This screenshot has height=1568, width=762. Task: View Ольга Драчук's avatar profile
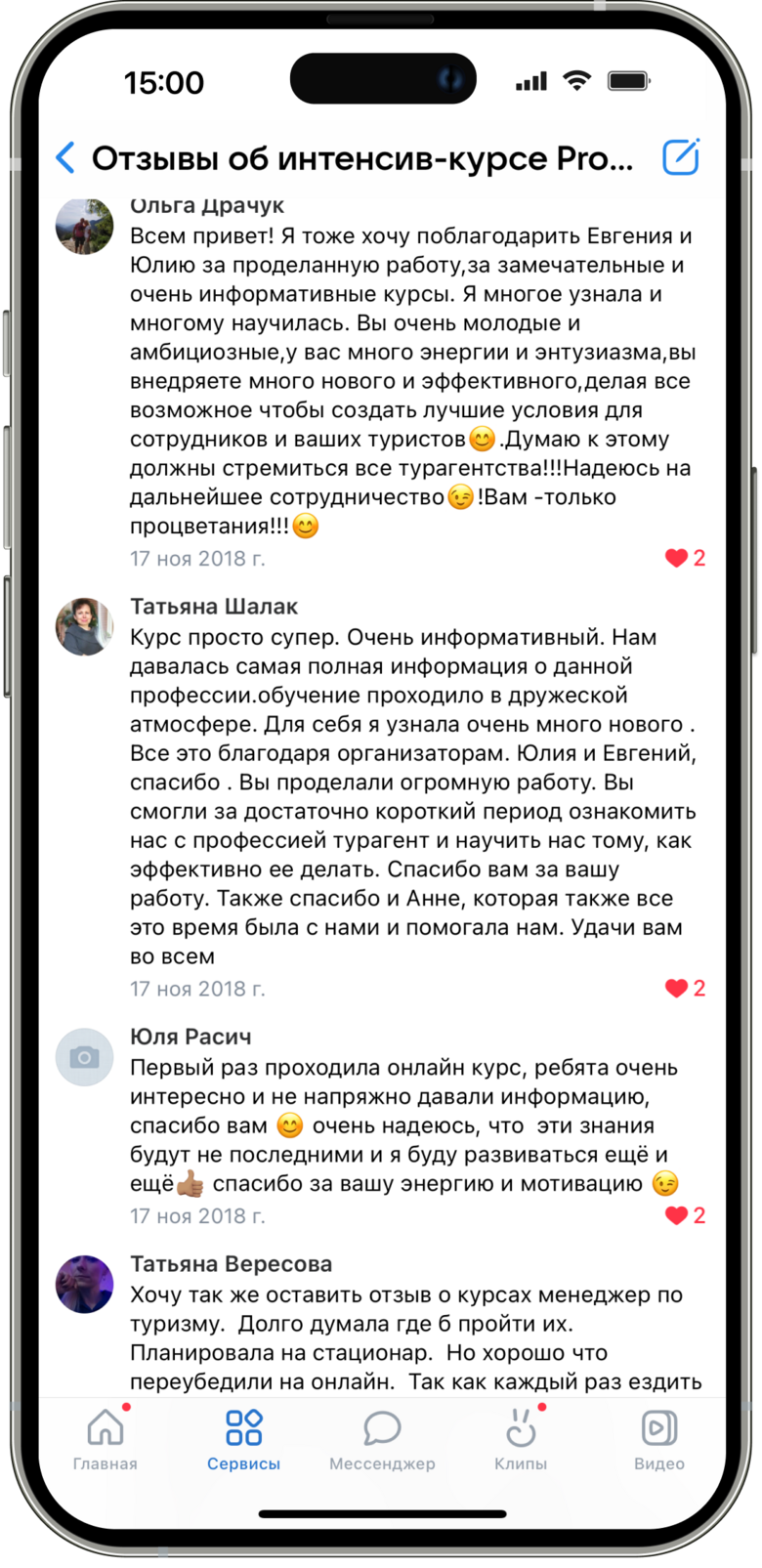click(84, 226)
